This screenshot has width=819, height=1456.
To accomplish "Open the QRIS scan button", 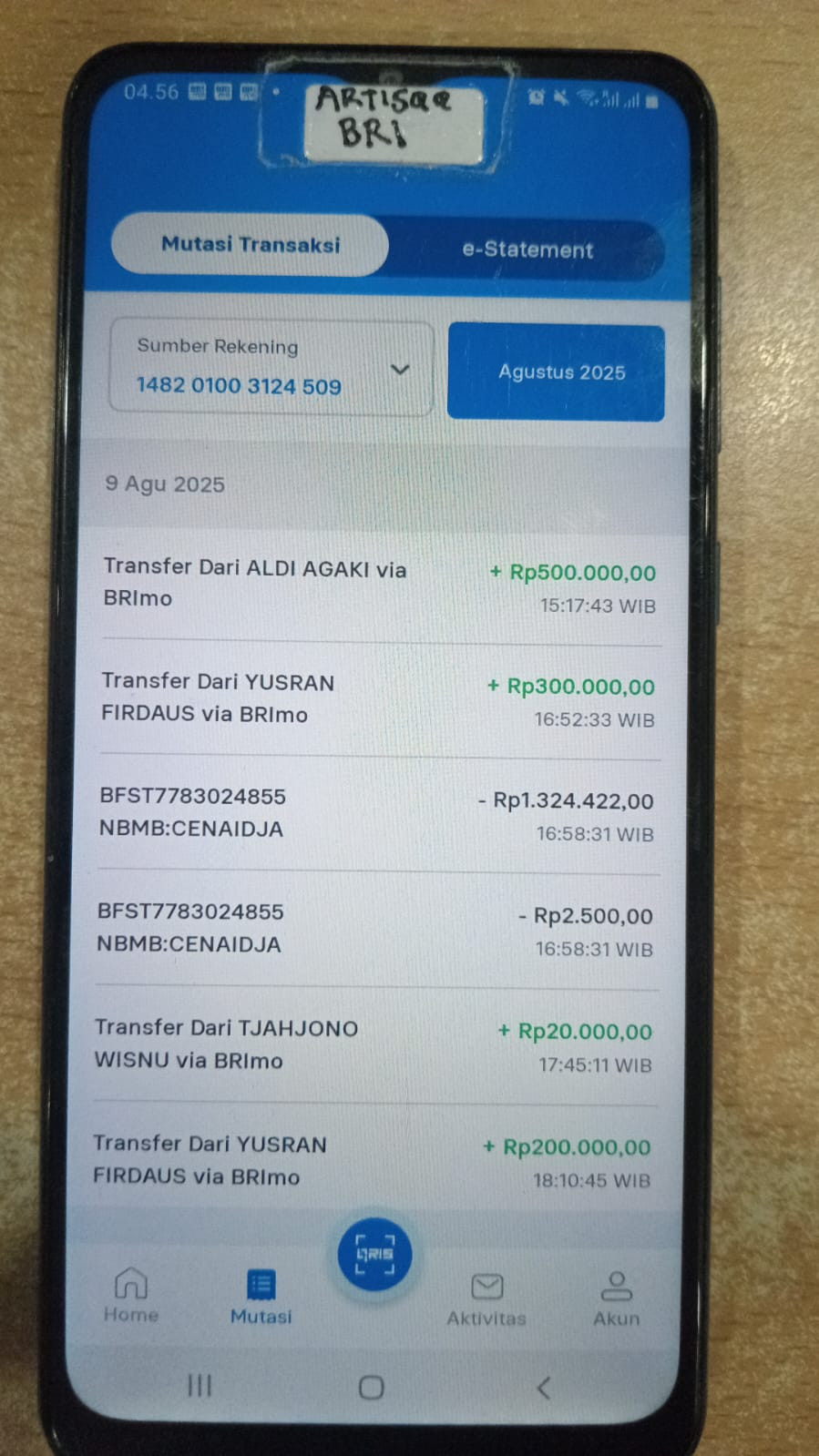I will click(374, 1255).
